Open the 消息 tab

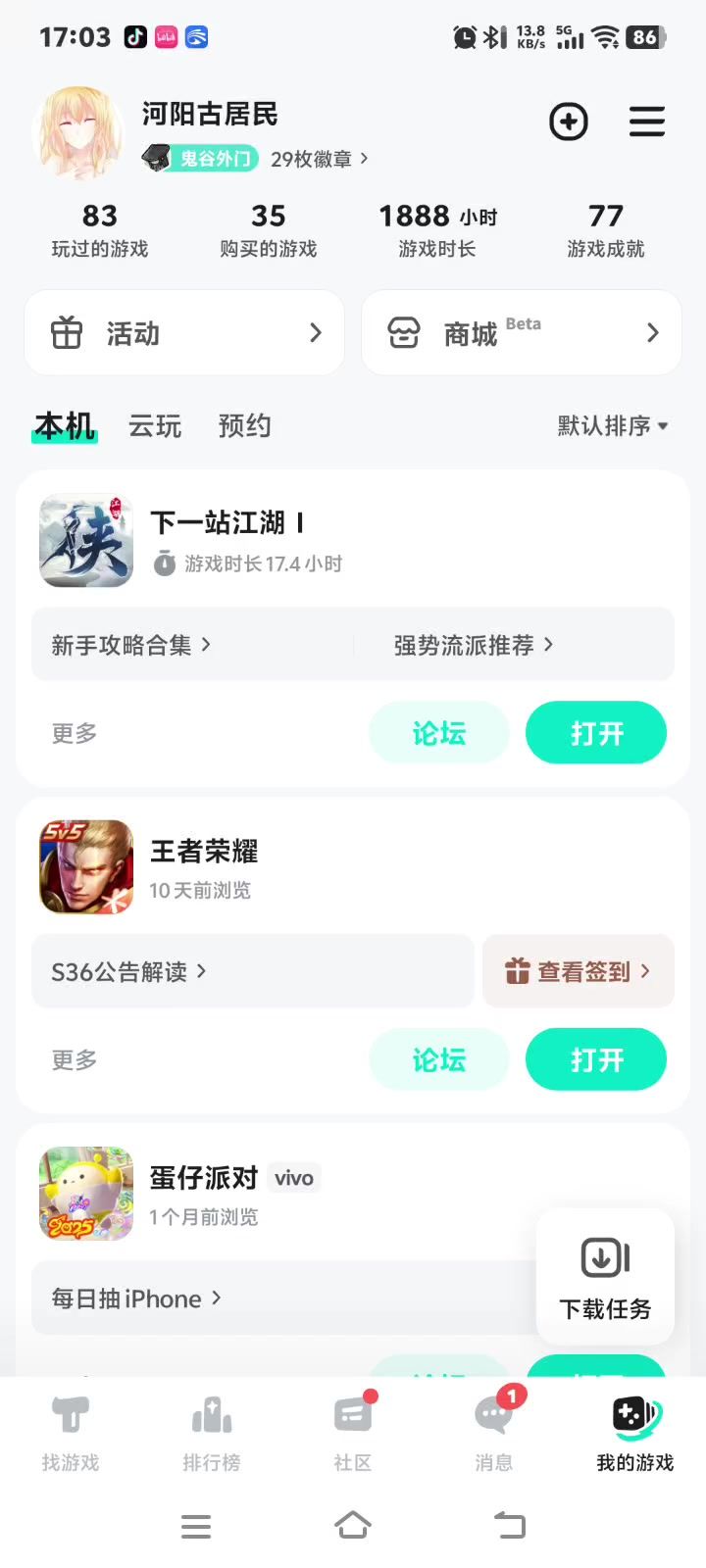493,1434
